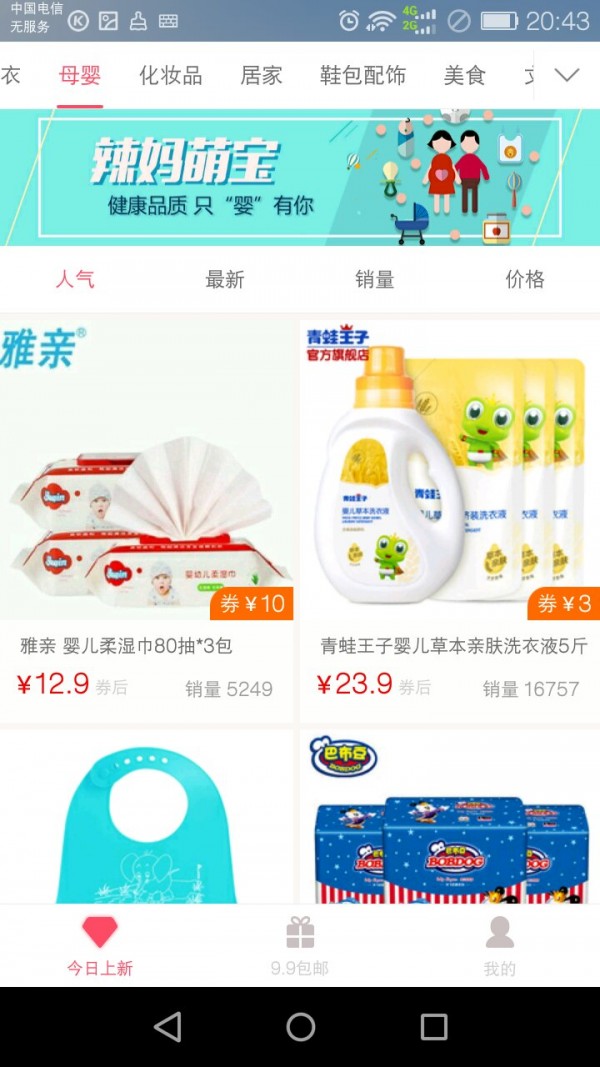The height and width of the screenshot is (1067, 600).
Task: Sort products by 销量
Action: (375, 280)
